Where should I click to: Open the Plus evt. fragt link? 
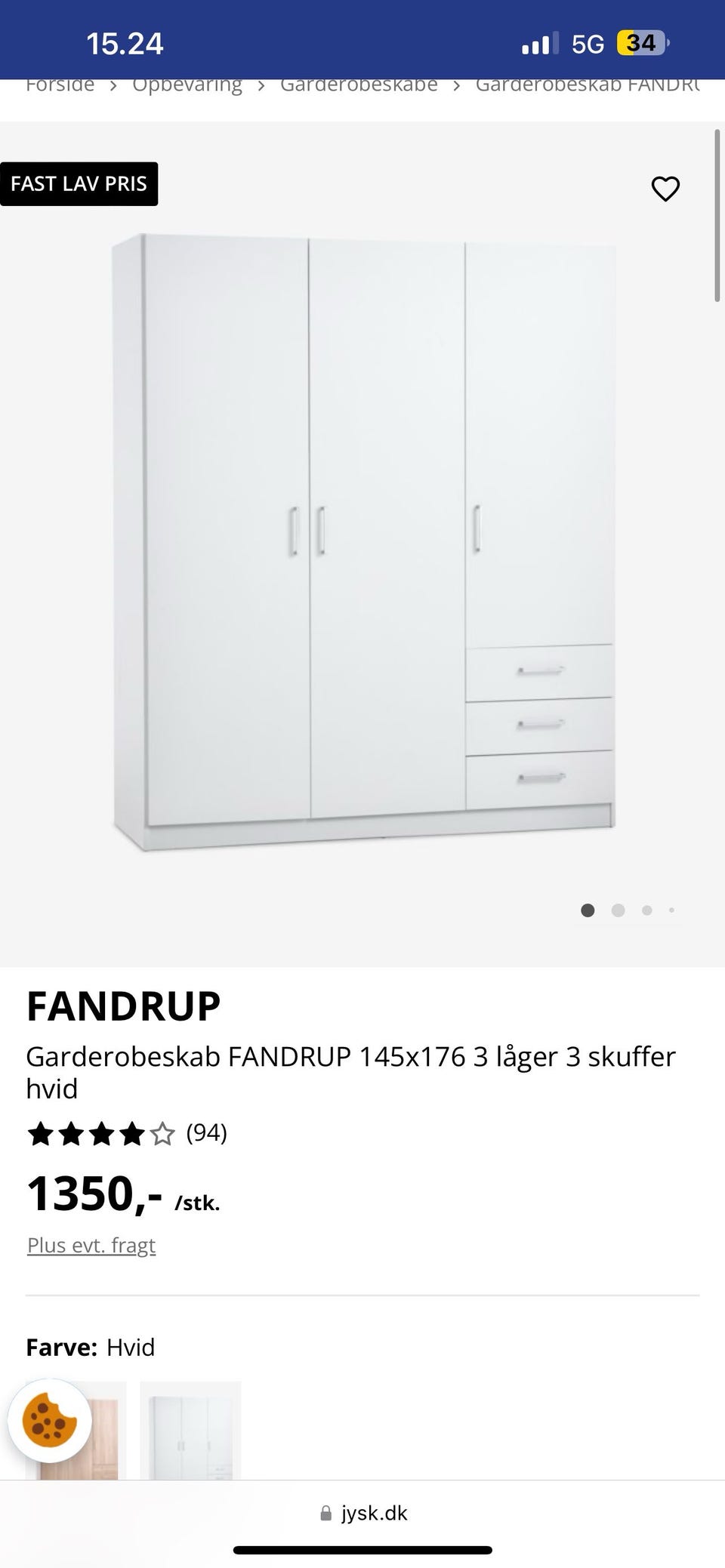click(91, 1244)
